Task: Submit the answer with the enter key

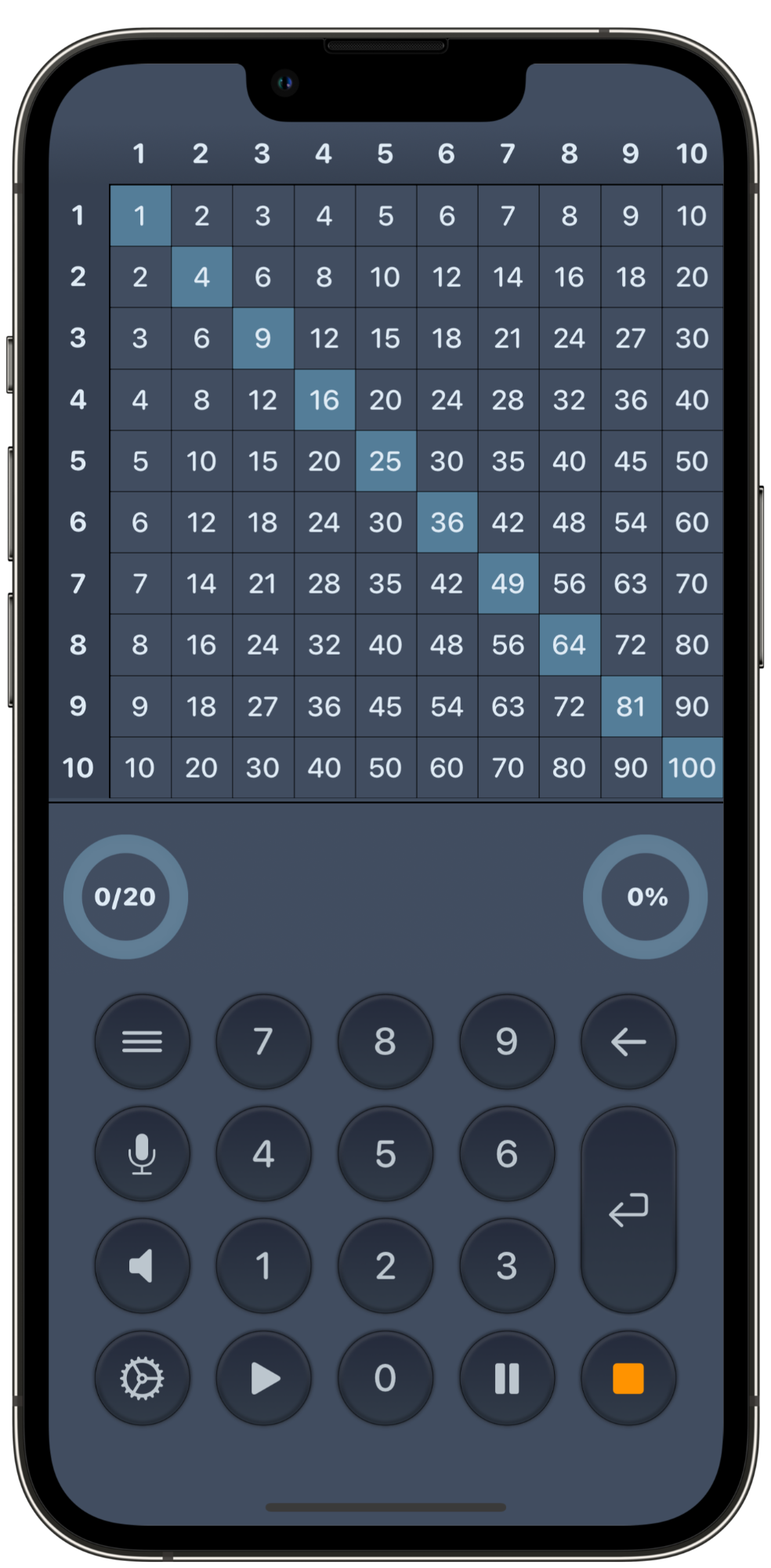Action: coord(628,1210)
